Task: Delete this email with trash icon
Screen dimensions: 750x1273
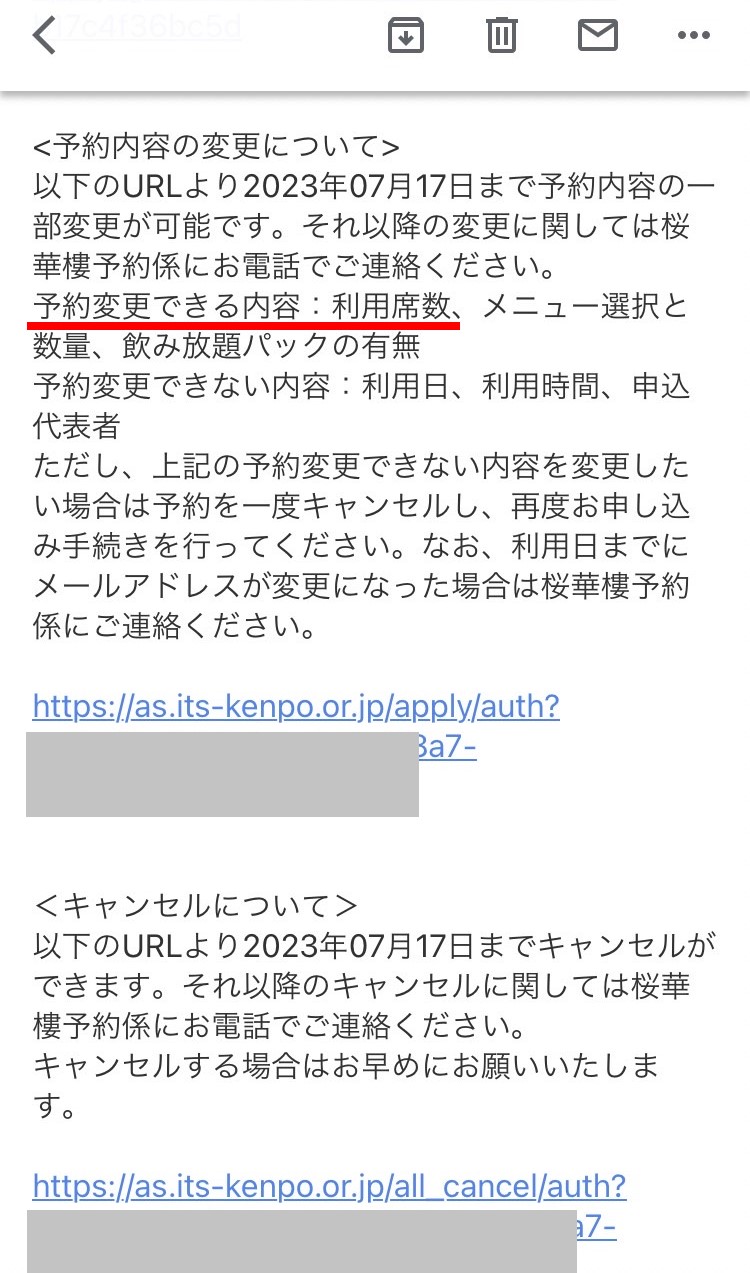Action: point(501,36)
